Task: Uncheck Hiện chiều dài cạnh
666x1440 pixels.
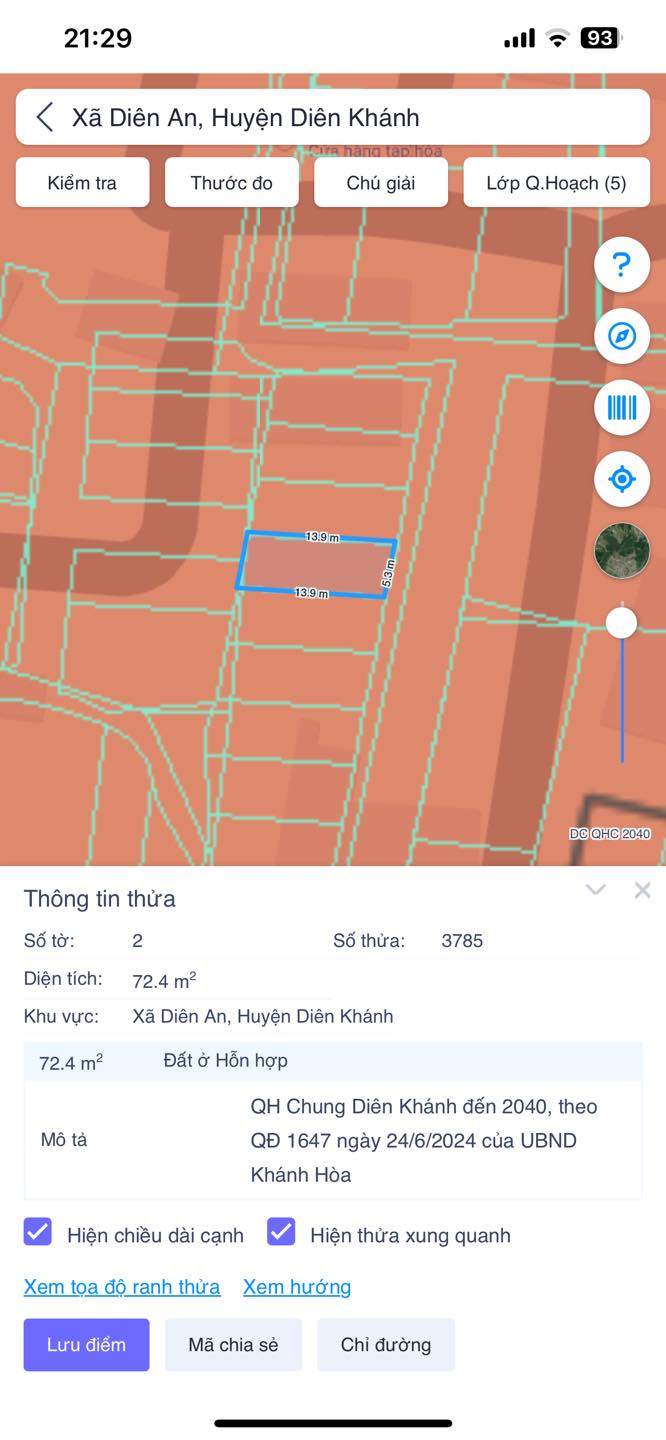Action: coord(38,1232)
